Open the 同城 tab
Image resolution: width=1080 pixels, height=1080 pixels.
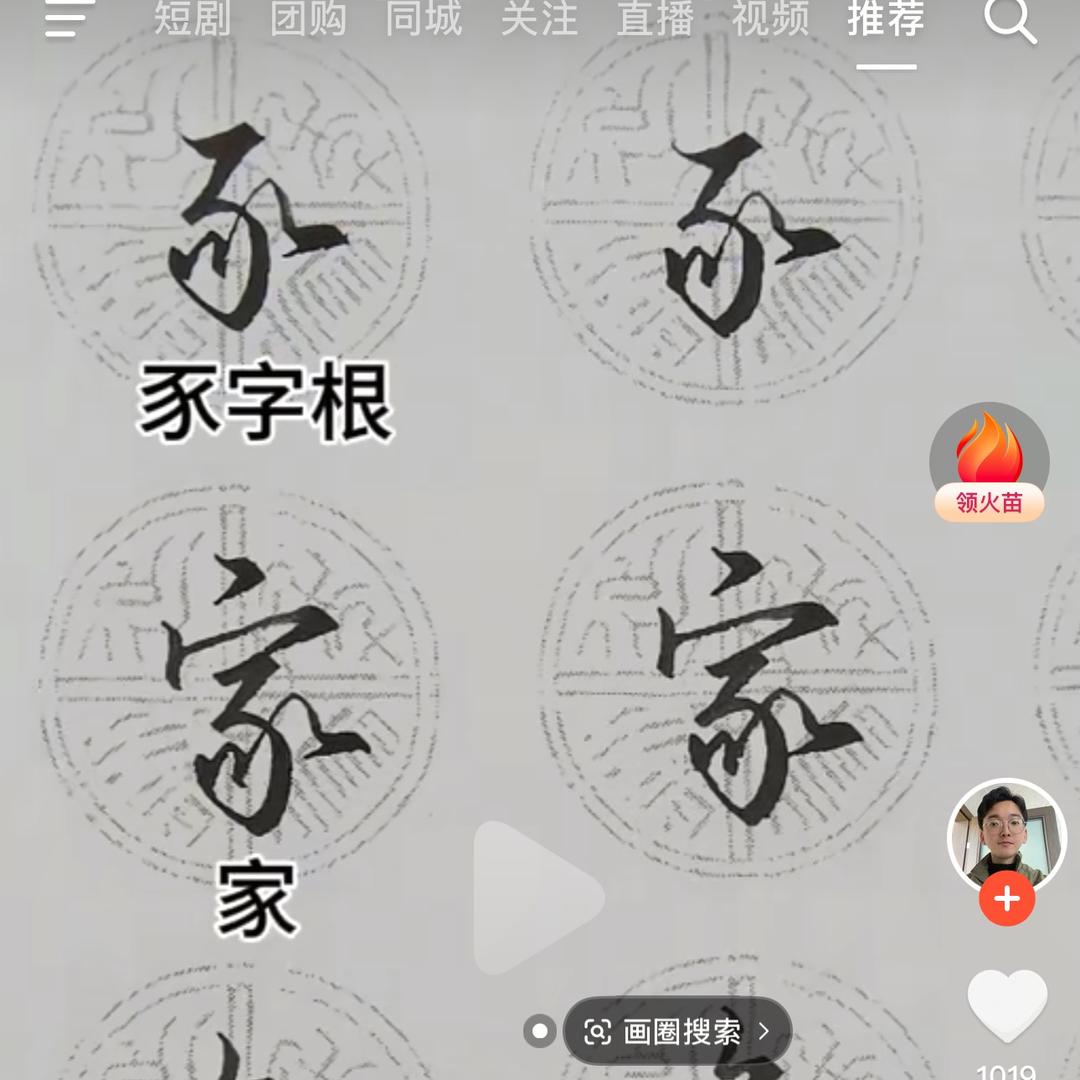(424, 18)
